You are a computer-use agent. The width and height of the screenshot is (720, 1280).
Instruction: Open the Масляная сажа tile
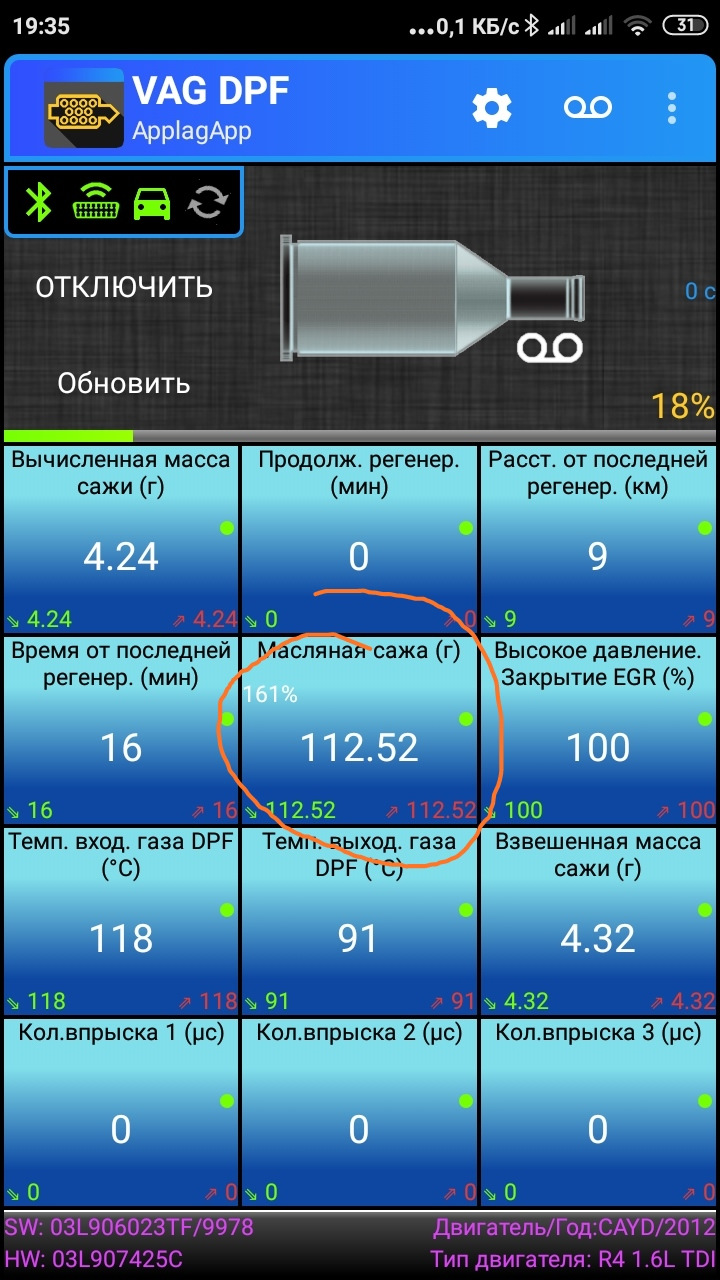(360, 729)
